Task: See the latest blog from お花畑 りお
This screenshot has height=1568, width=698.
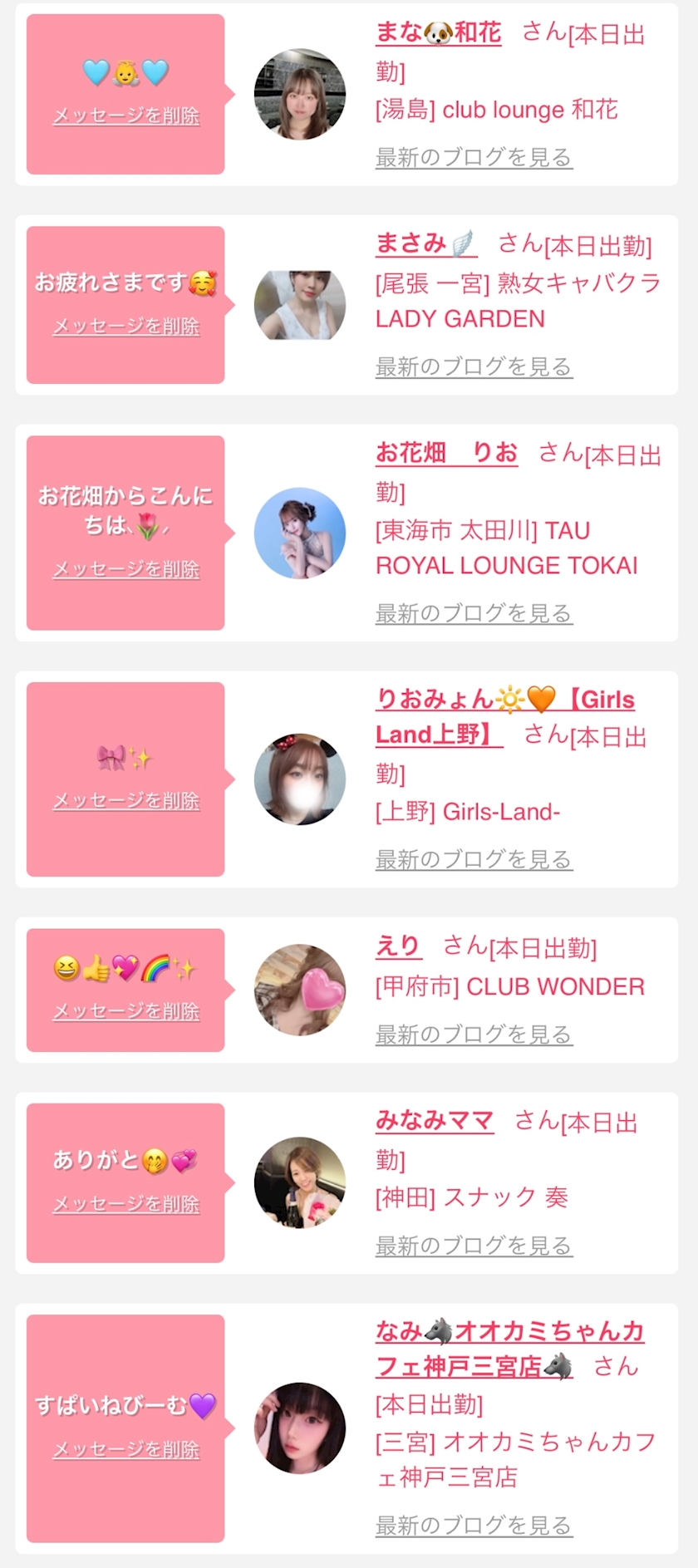Action: tap(474, 613)
